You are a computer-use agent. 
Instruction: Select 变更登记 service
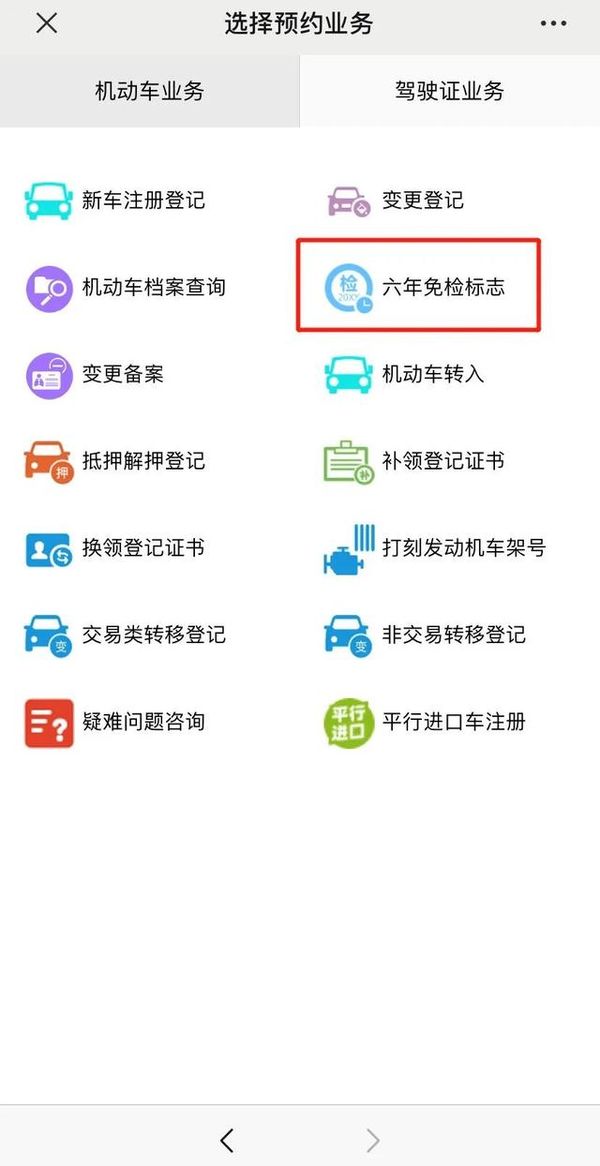point(395,200)
